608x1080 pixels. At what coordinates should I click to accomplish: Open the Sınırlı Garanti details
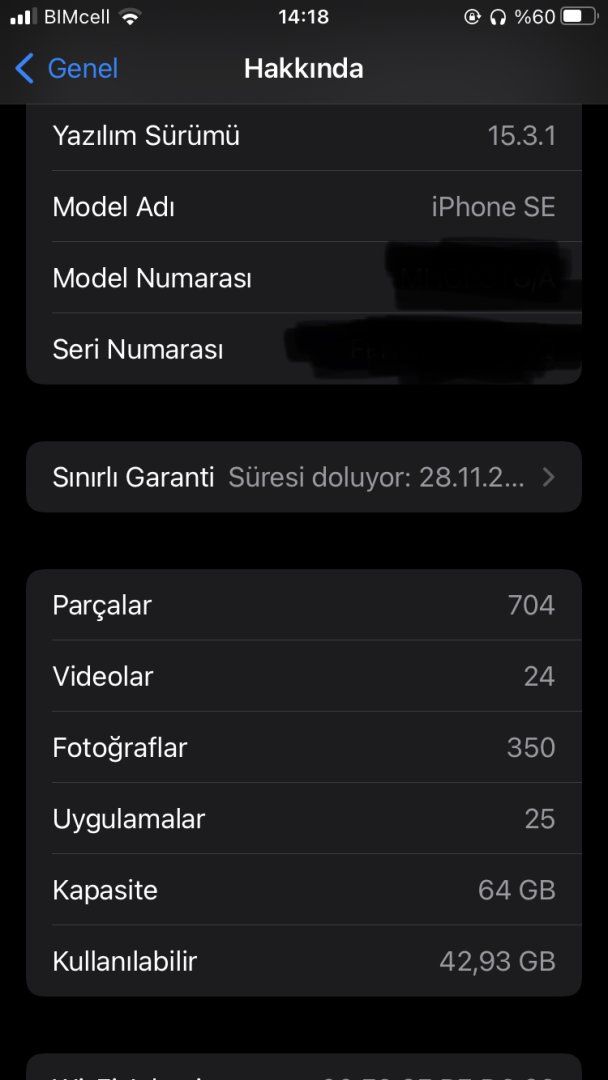(x=303, y=477)
